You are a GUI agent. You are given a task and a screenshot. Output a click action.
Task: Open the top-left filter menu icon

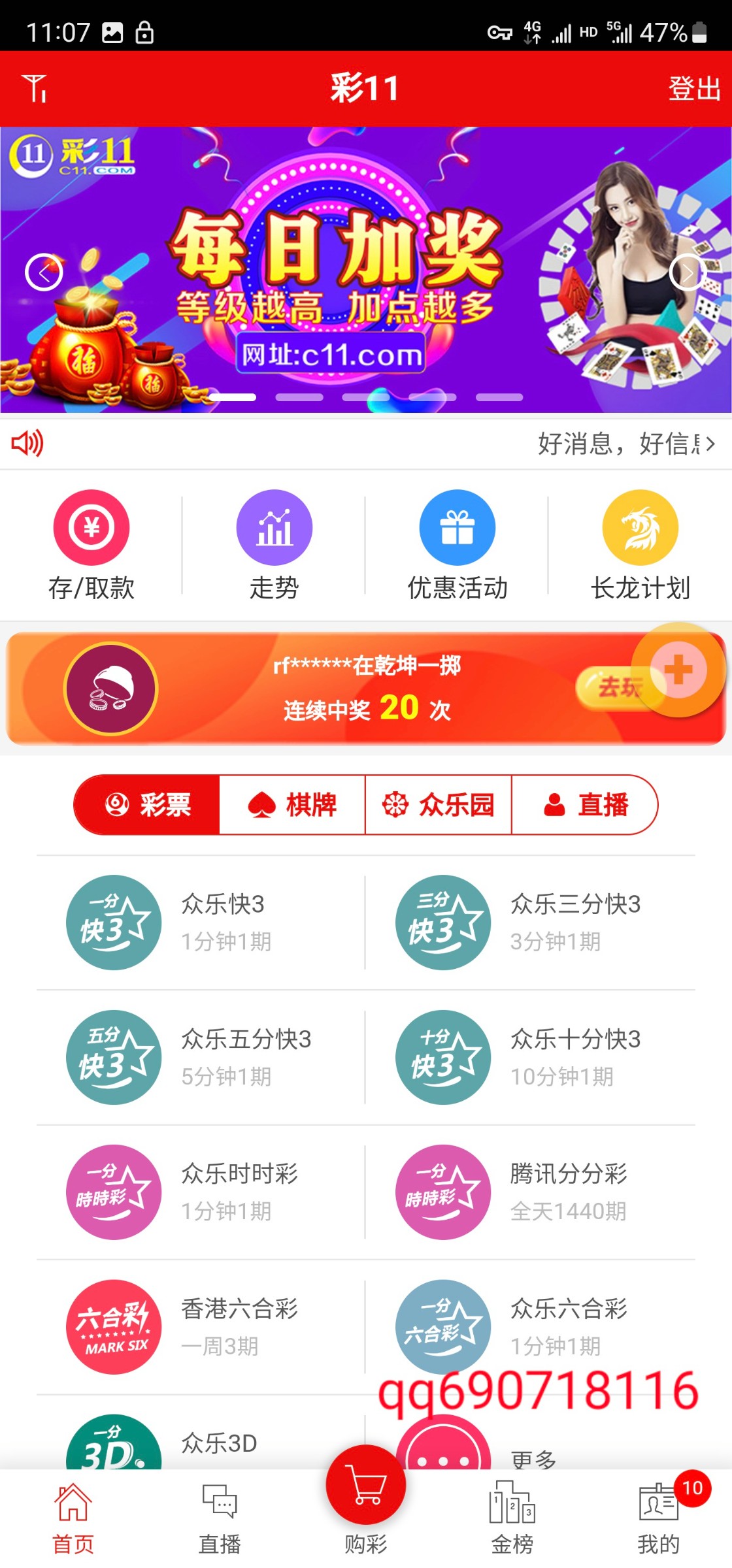tap(34, 88)
